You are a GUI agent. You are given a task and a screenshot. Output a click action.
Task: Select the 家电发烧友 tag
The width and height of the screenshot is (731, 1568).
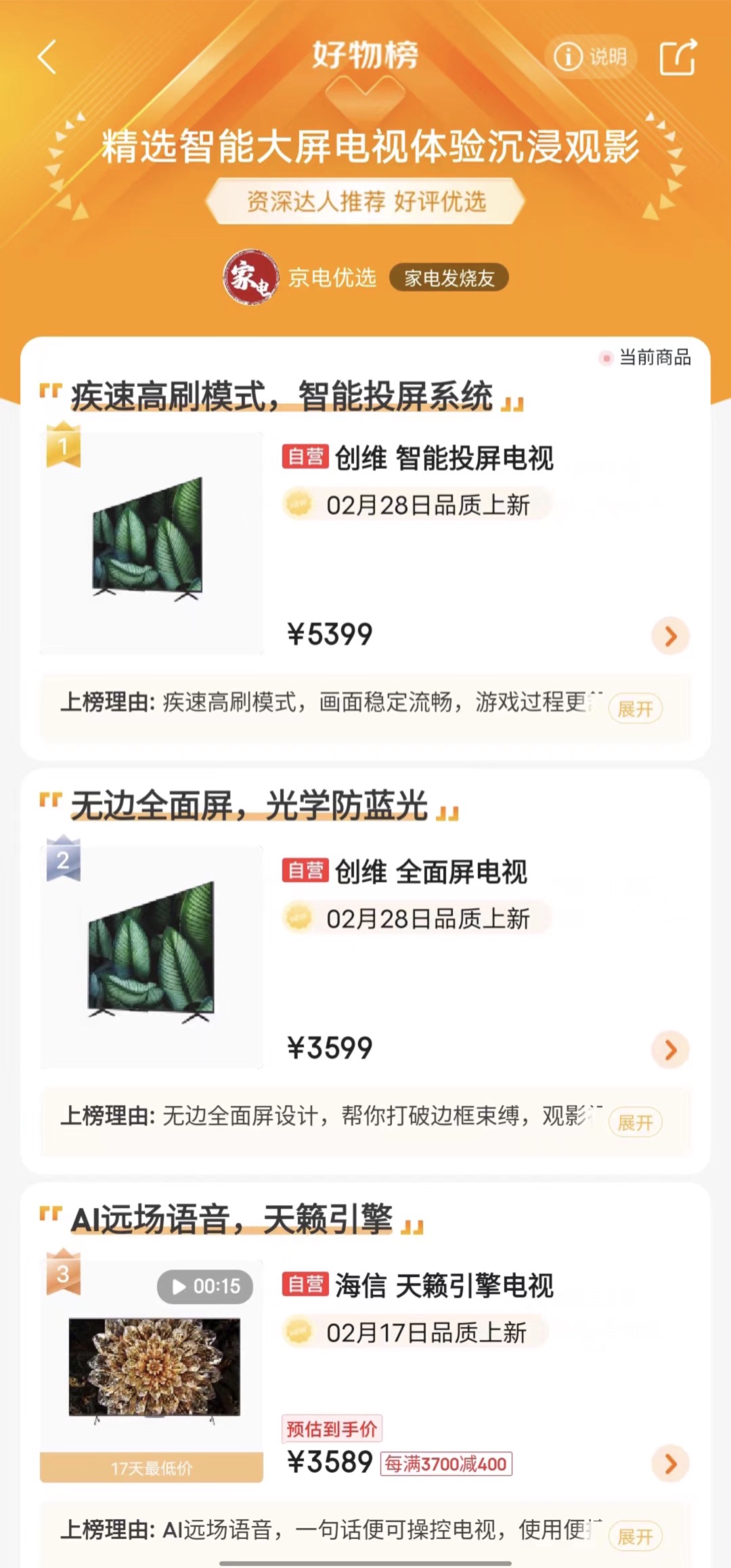[x=449, y=278]
